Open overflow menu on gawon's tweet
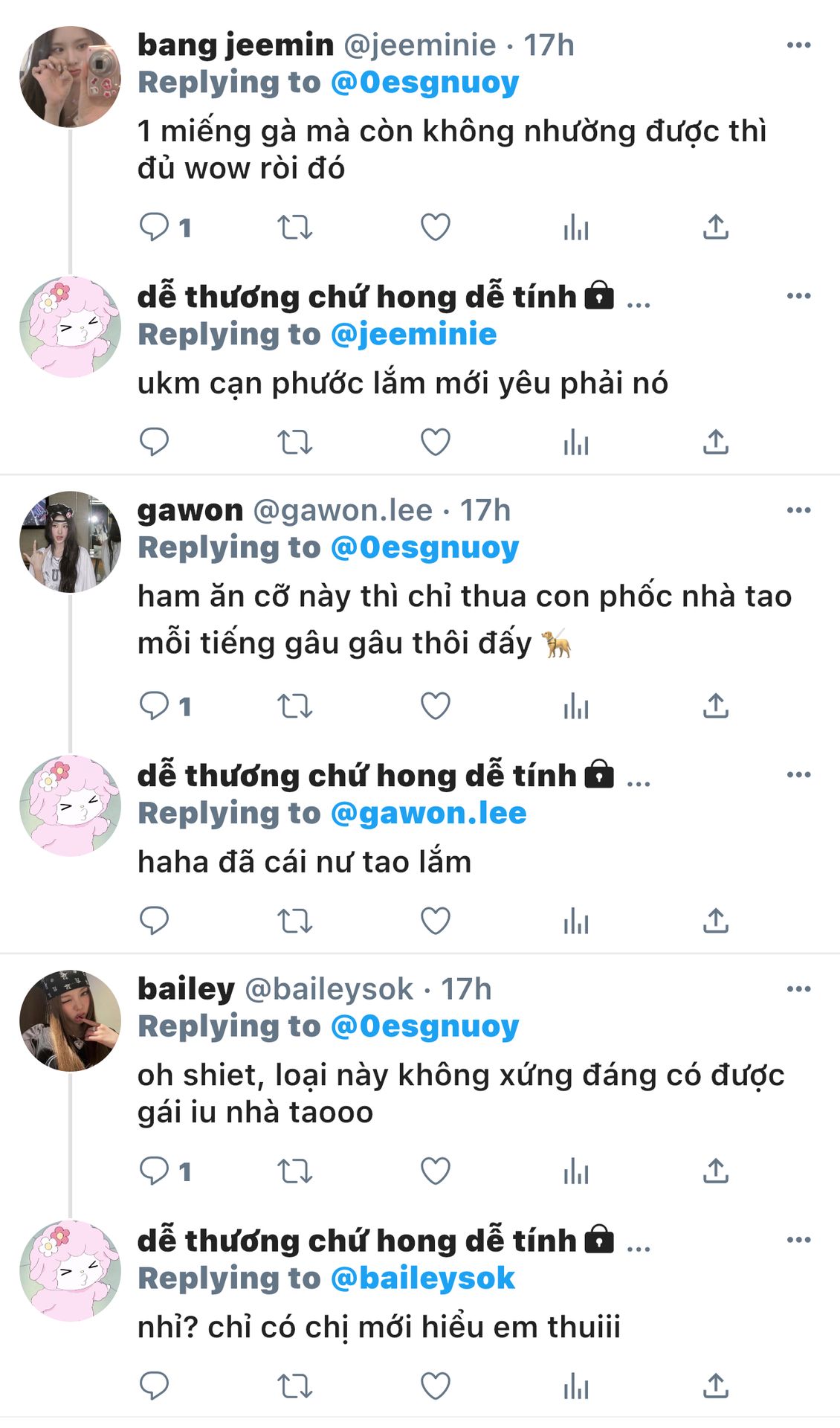The height and width of the screenshot is (1428, 840). [798, 510]
